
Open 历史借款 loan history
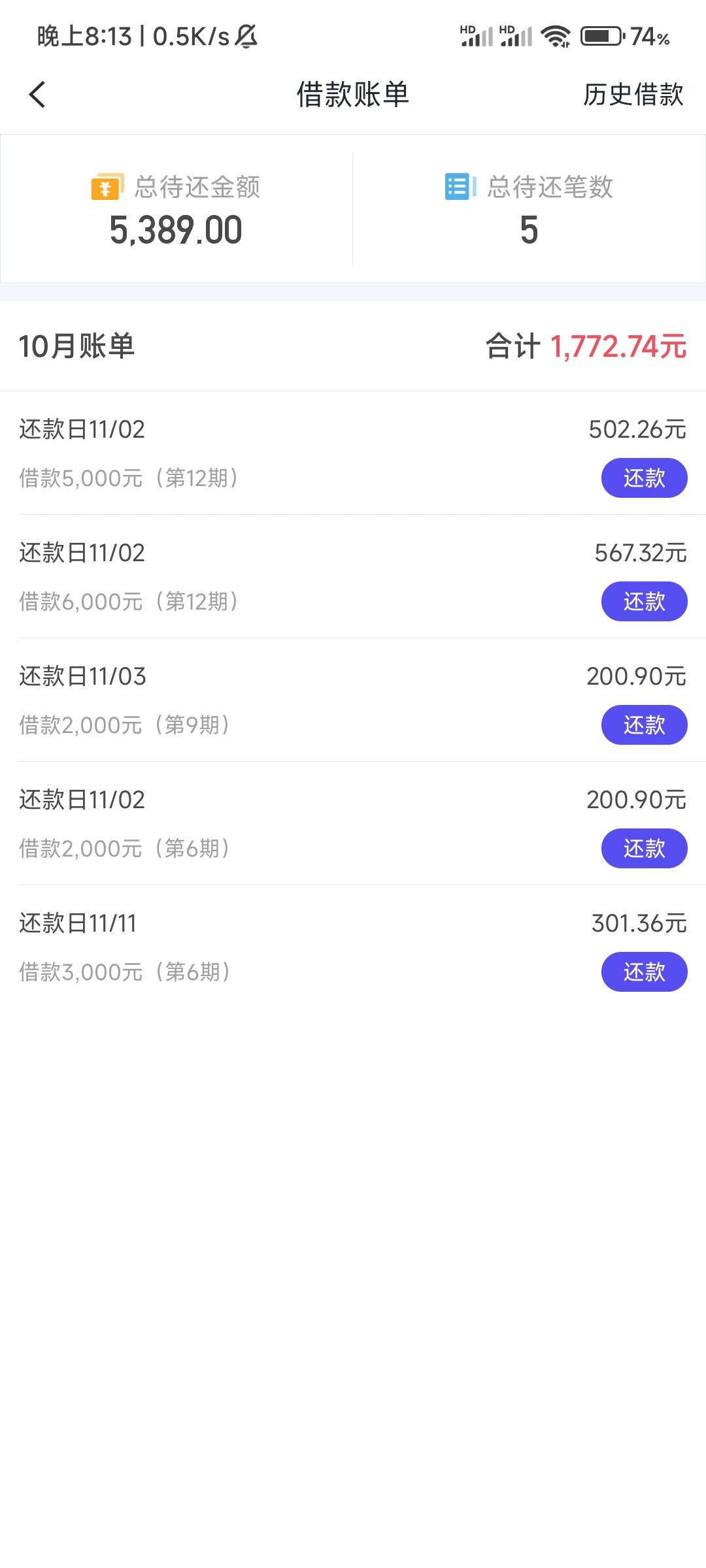click(633, 95)
